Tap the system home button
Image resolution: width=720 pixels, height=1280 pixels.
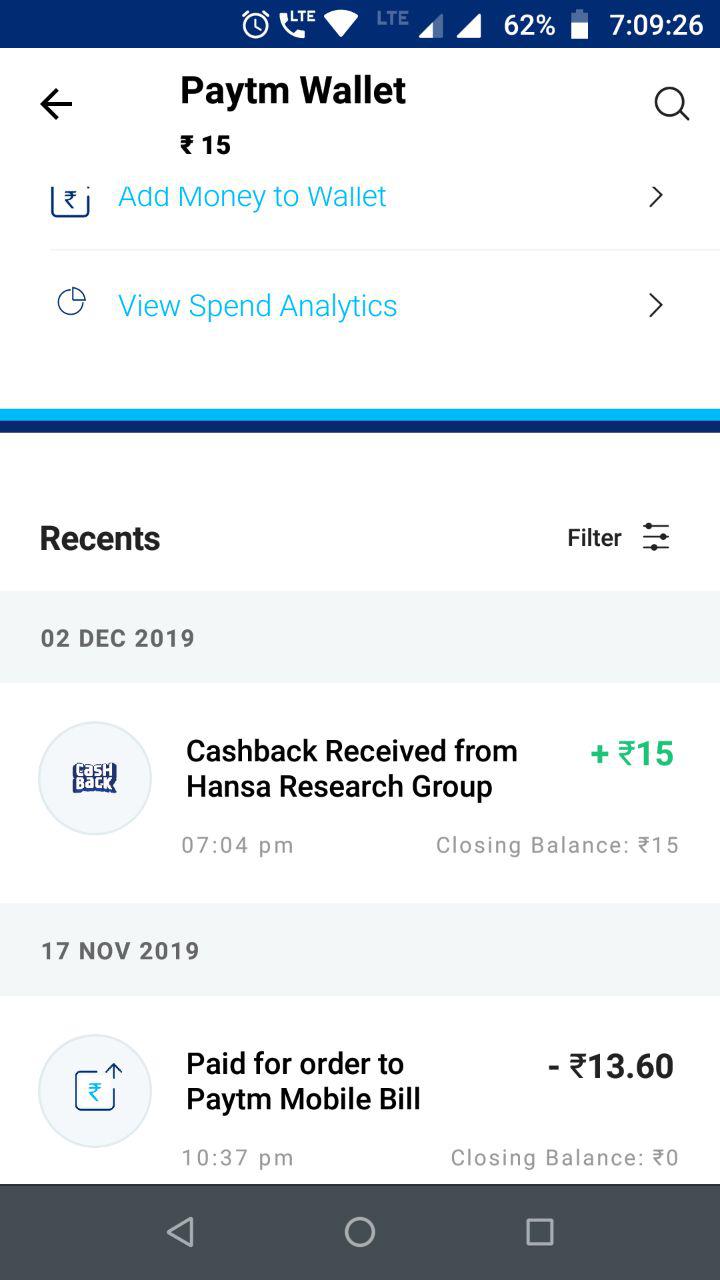pyautogui.click(x=360, y=1232)
